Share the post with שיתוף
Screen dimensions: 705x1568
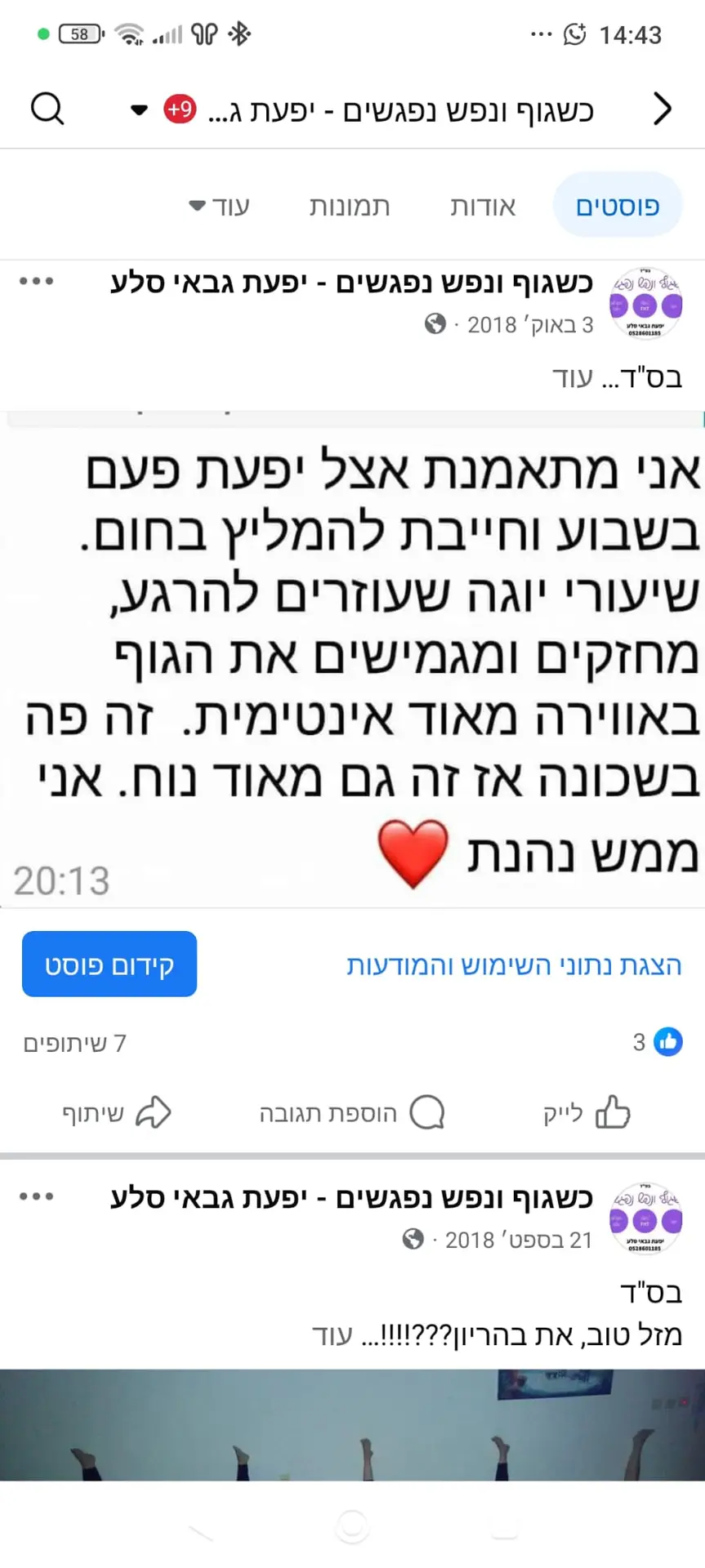(x=116, y=1112)
